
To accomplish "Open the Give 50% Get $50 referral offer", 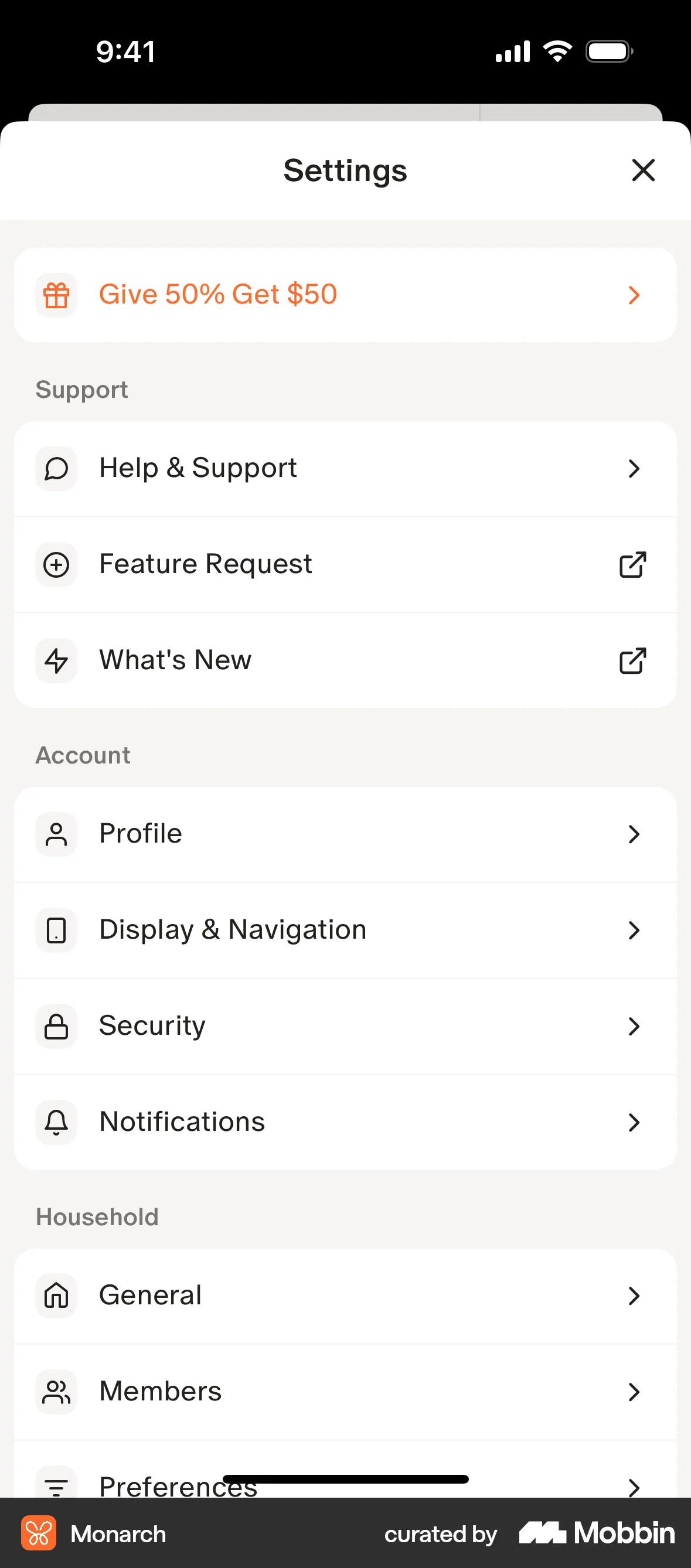I will click(345, 295).
